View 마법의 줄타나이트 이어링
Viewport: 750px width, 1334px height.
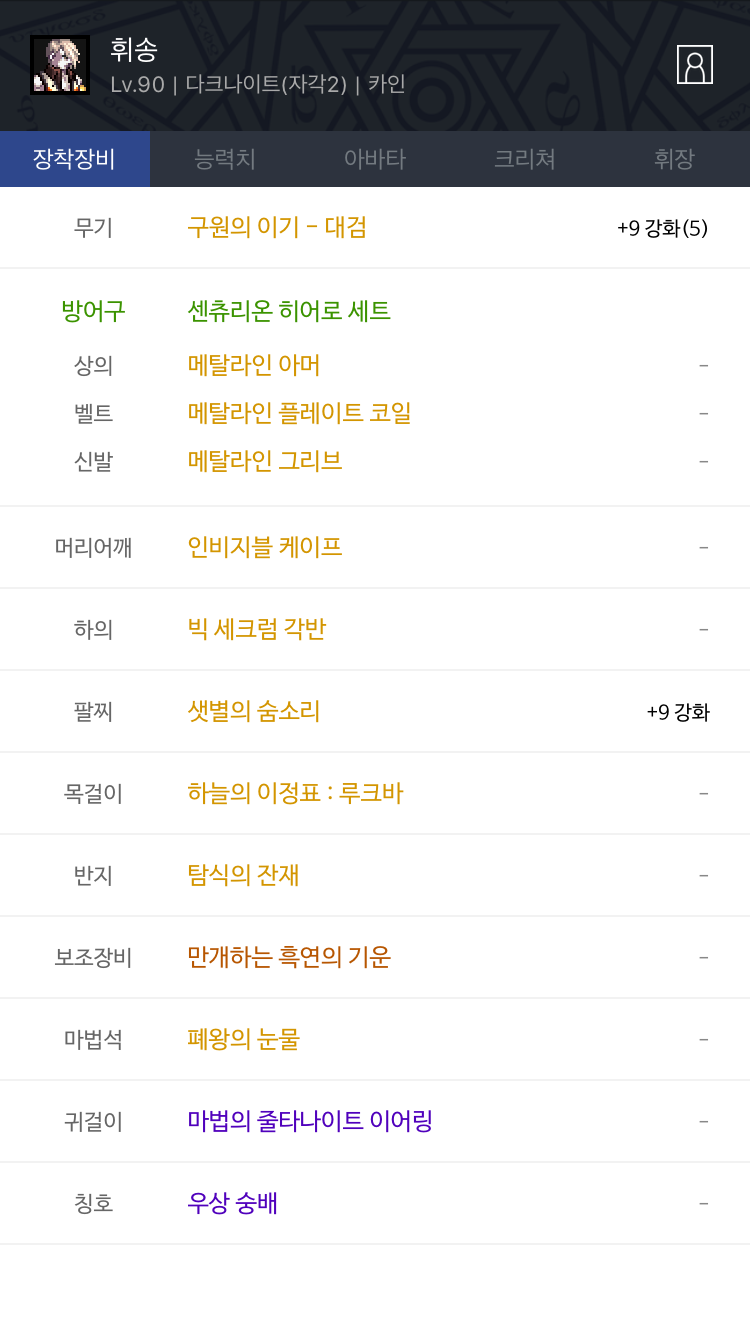[310, 1121]
